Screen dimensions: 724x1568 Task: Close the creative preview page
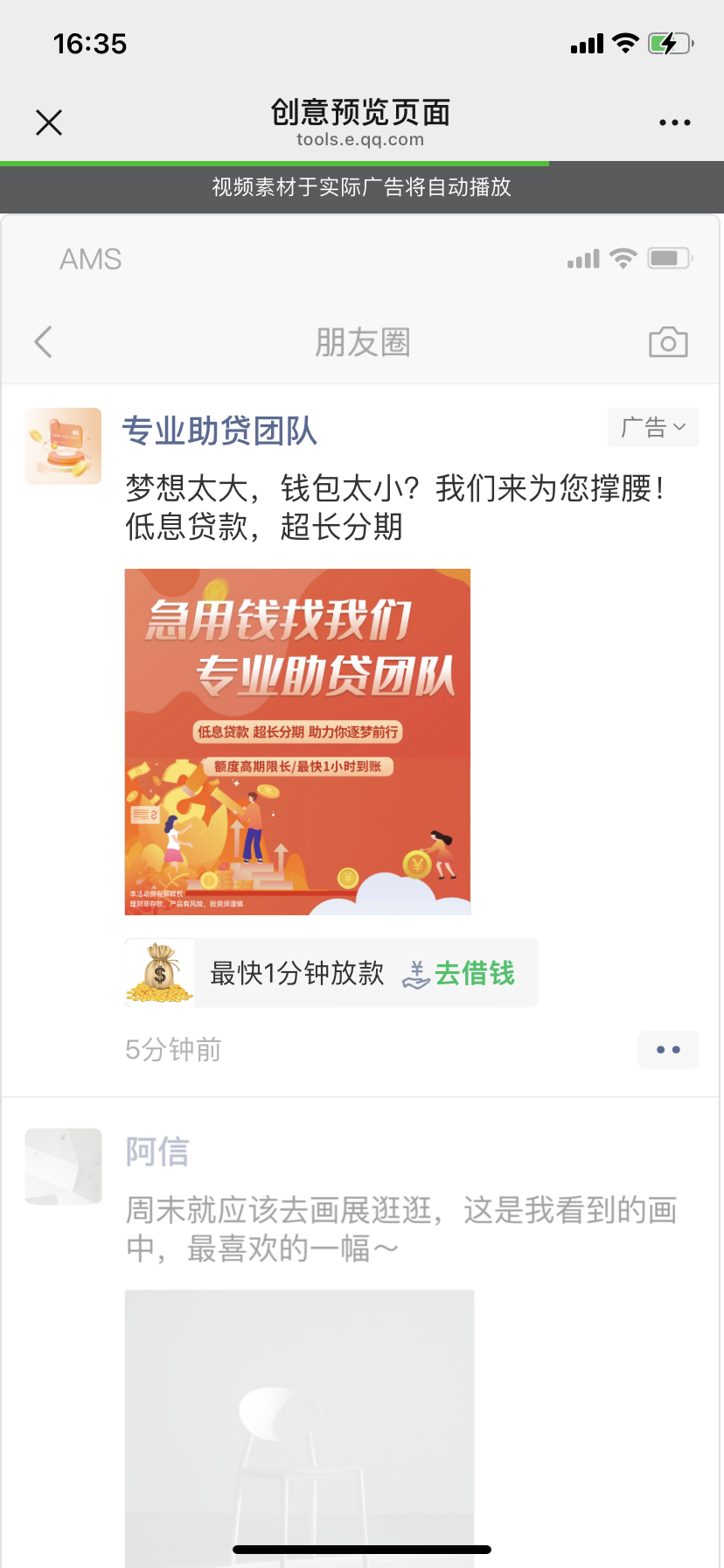[x=49, y=122]
